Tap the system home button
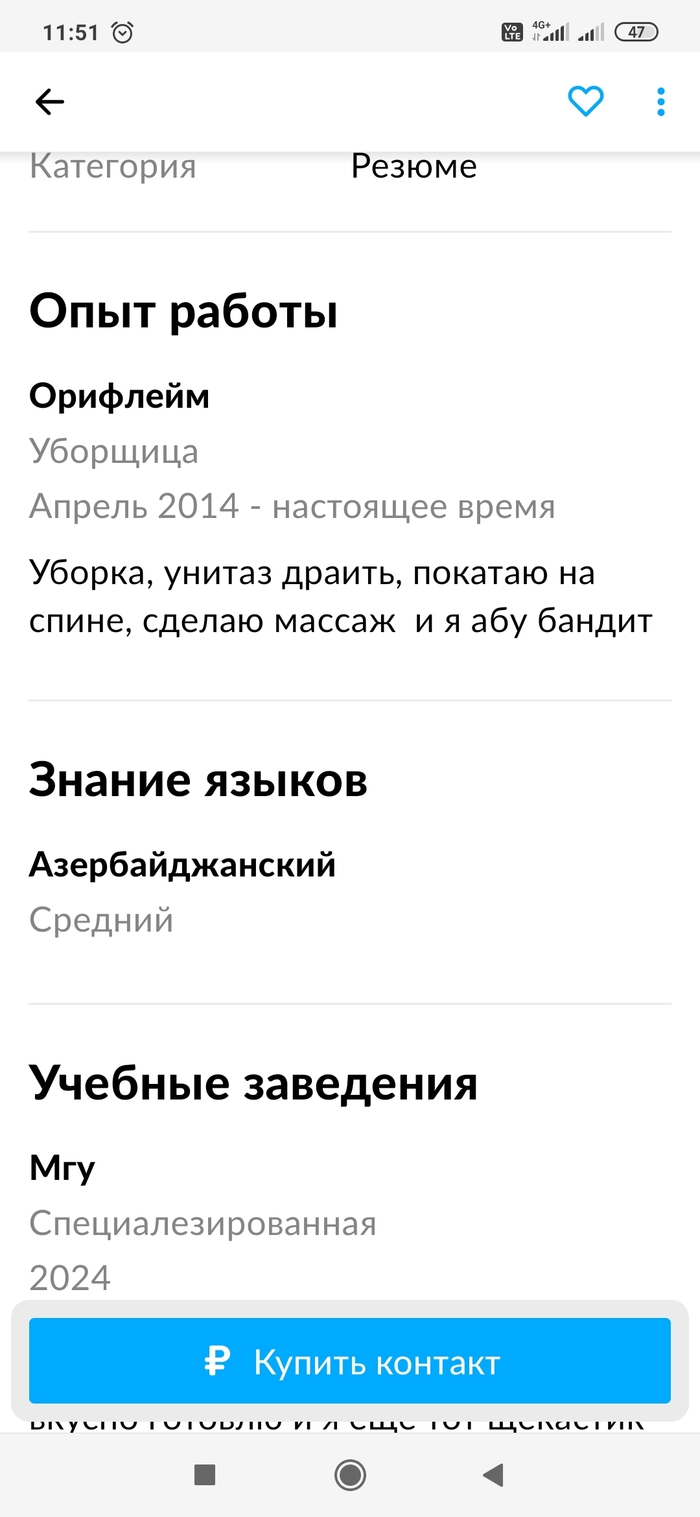The width and height of the screenshot is (700, 1517). [350, 1475]
